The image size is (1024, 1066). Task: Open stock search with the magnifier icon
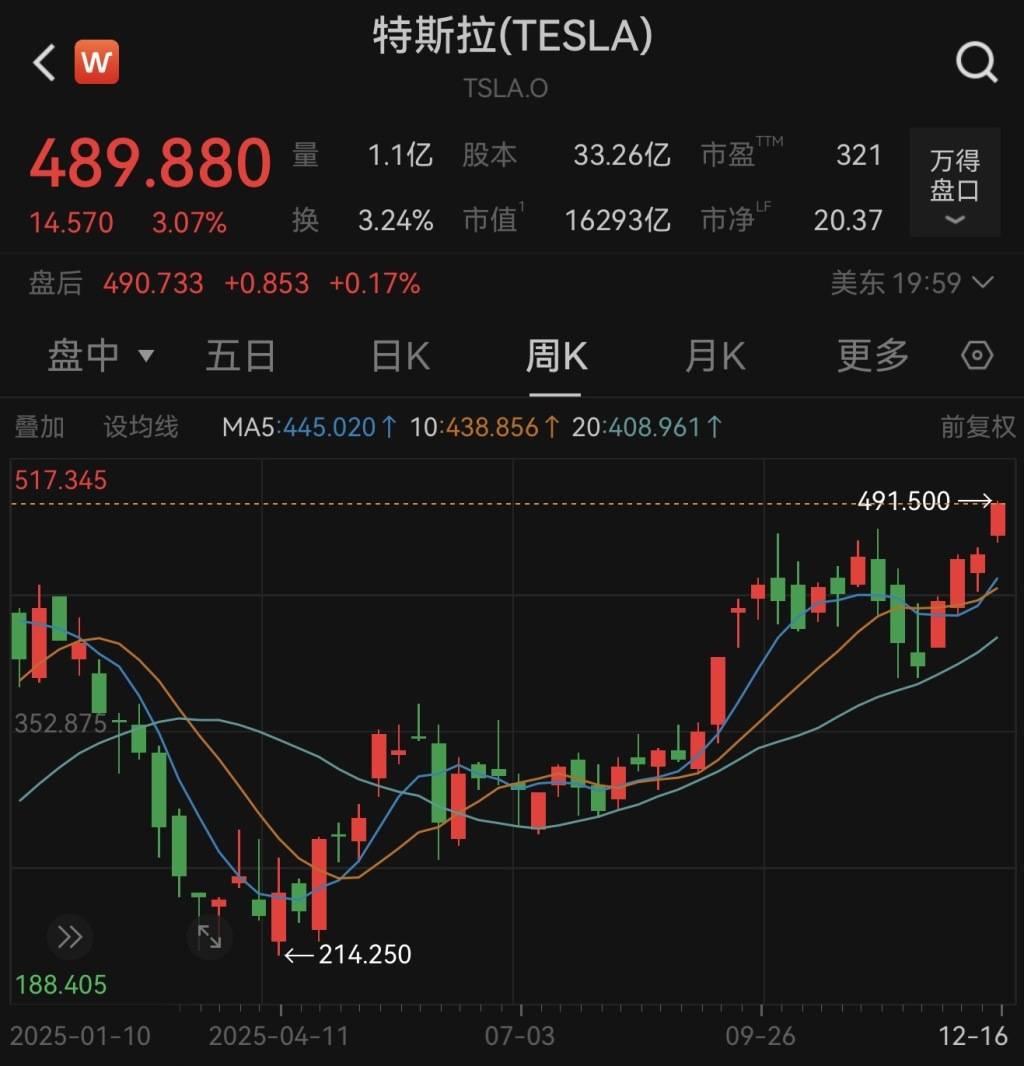pyautogui.click(x=975, y=62)
